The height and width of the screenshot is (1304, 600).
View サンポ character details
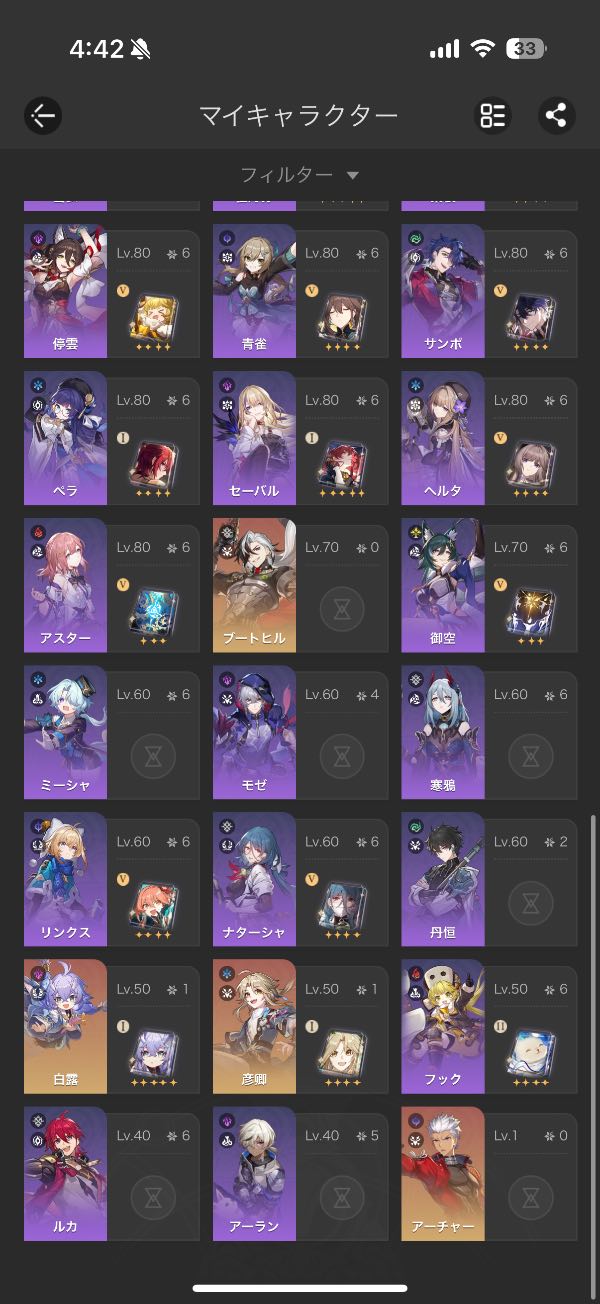pyautogui.click(x=489, y=291)
